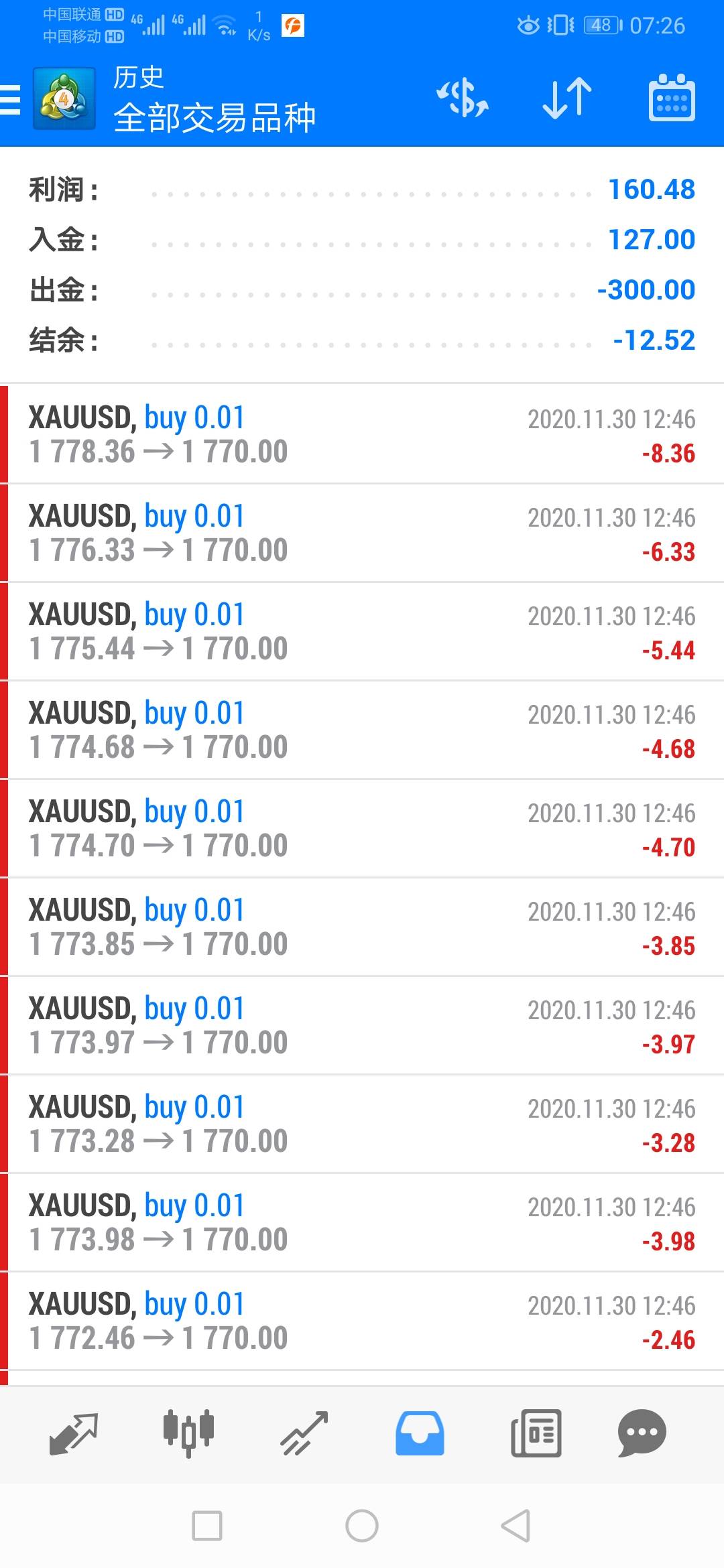Viewport: 724px width, 1568px height.
Task: Open the XAUUSD trade opened at 1 776.33
Action: [362, 533]
